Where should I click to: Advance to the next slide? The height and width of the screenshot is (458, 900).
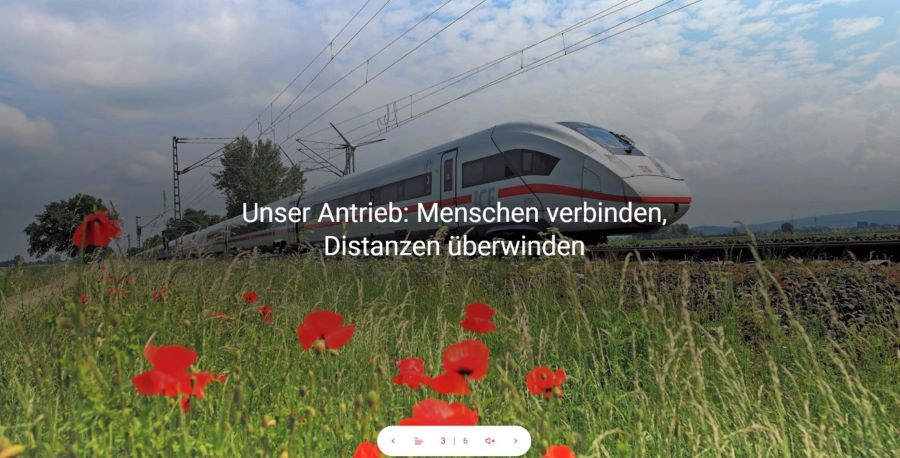click(x=515, y=441)
